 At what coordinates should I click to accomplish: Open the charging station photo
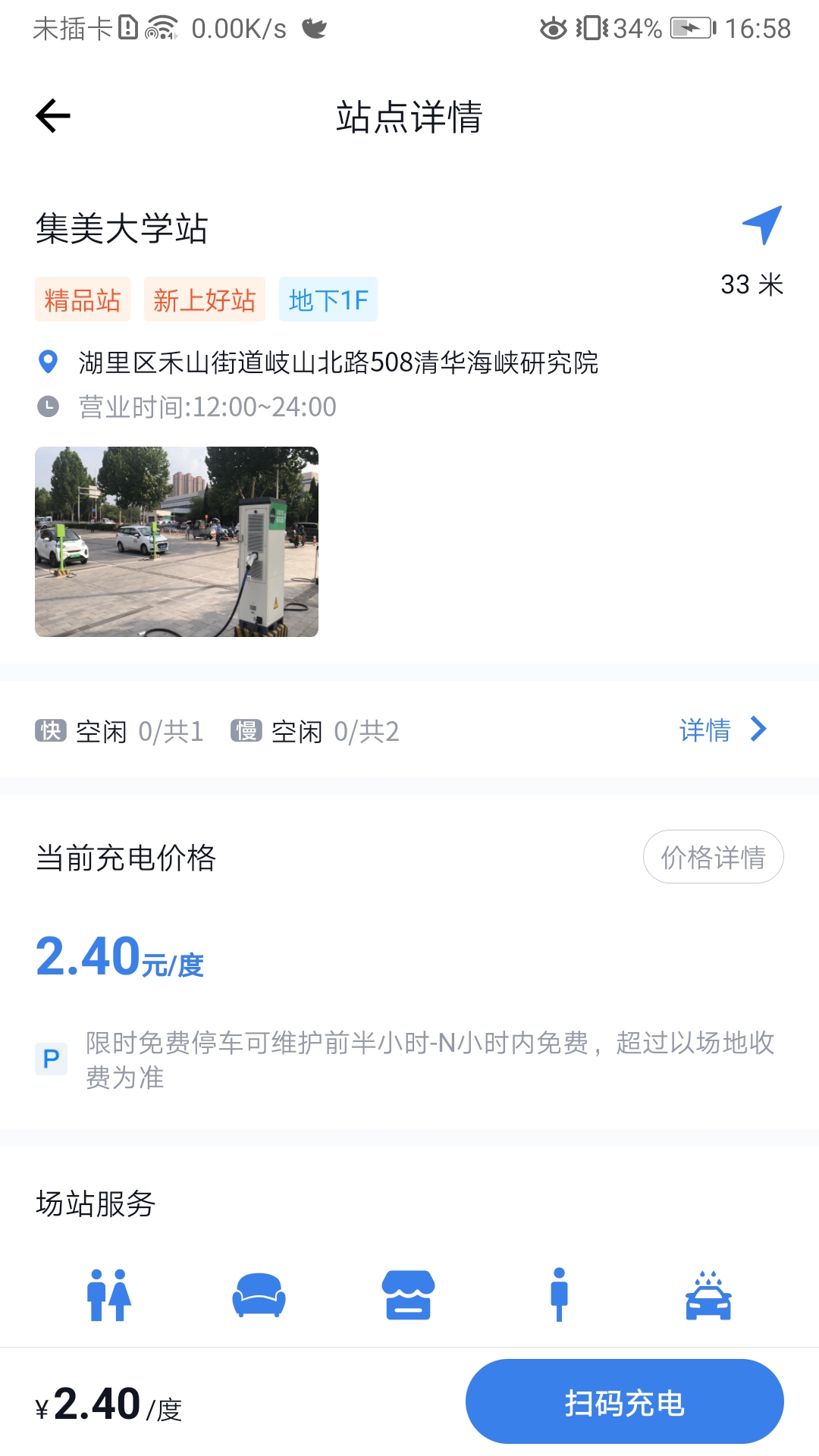click(177, 541)
